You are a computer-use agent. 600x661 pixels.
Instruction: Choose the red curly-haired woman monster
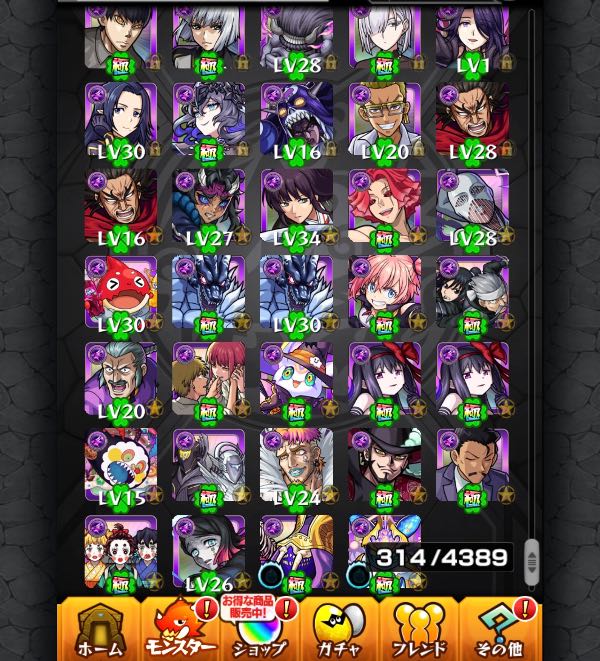click(x=385, y=206)
